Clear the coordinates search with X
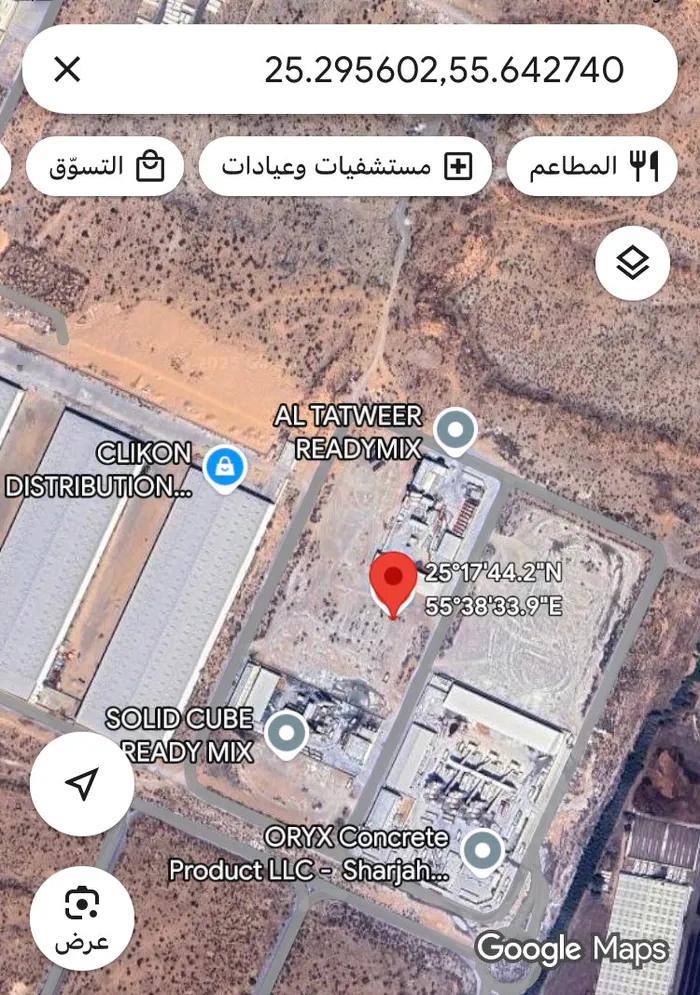The image size is (700, 995). point(67,69)
